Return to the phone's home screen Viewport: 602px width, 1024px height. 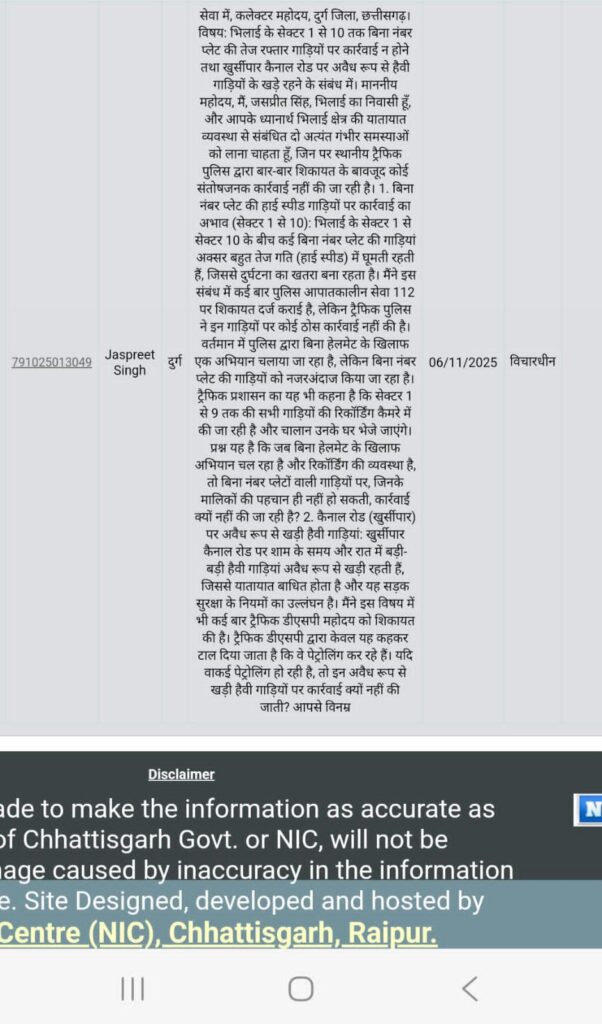tap(301, 989)
